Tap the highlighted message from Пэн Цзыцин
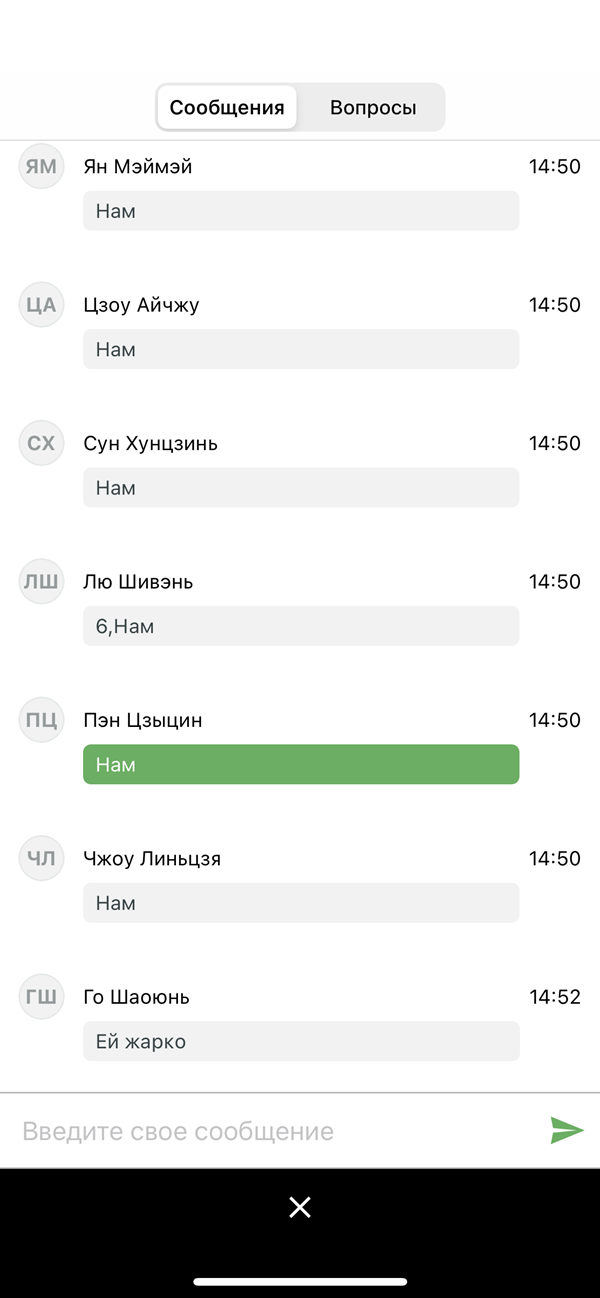600x1298 pixels. (x=301, y=765)
